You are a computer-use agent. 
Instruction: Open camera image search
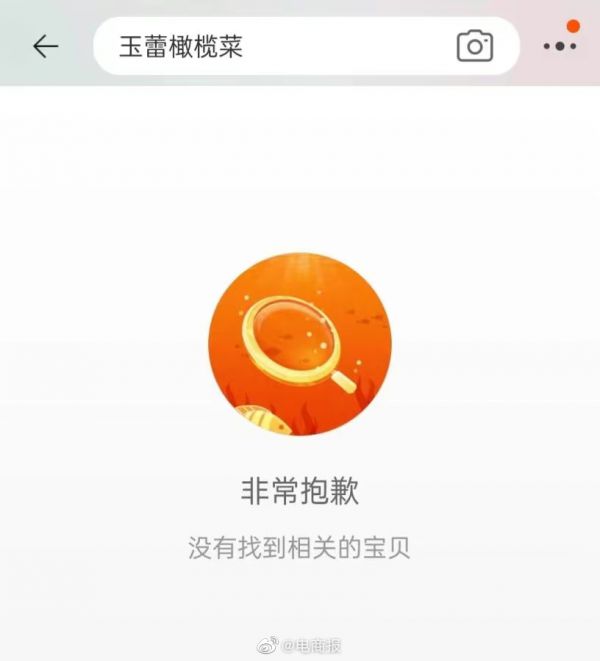point(475,46)
